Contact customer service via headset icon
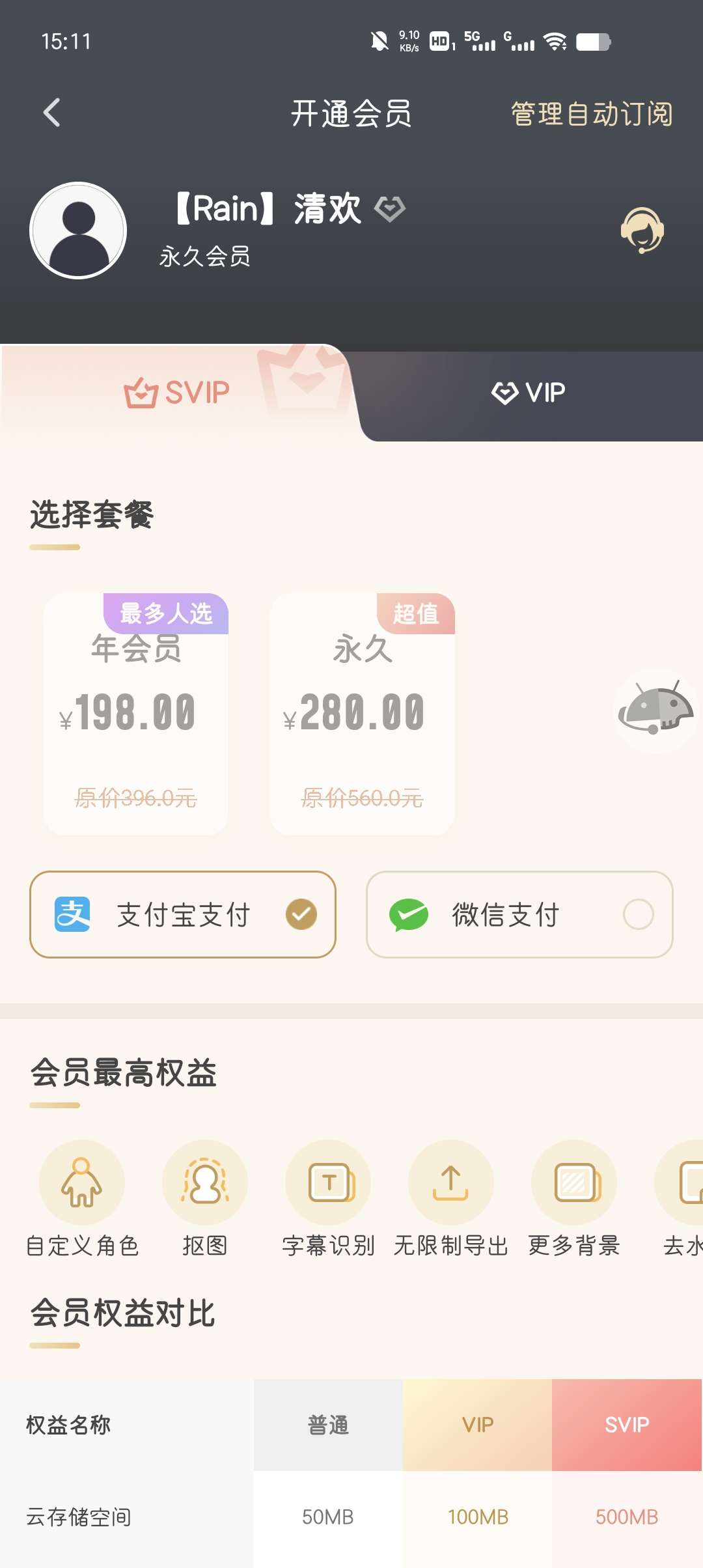Screen dimensions: 703x1568 point(642,231)
